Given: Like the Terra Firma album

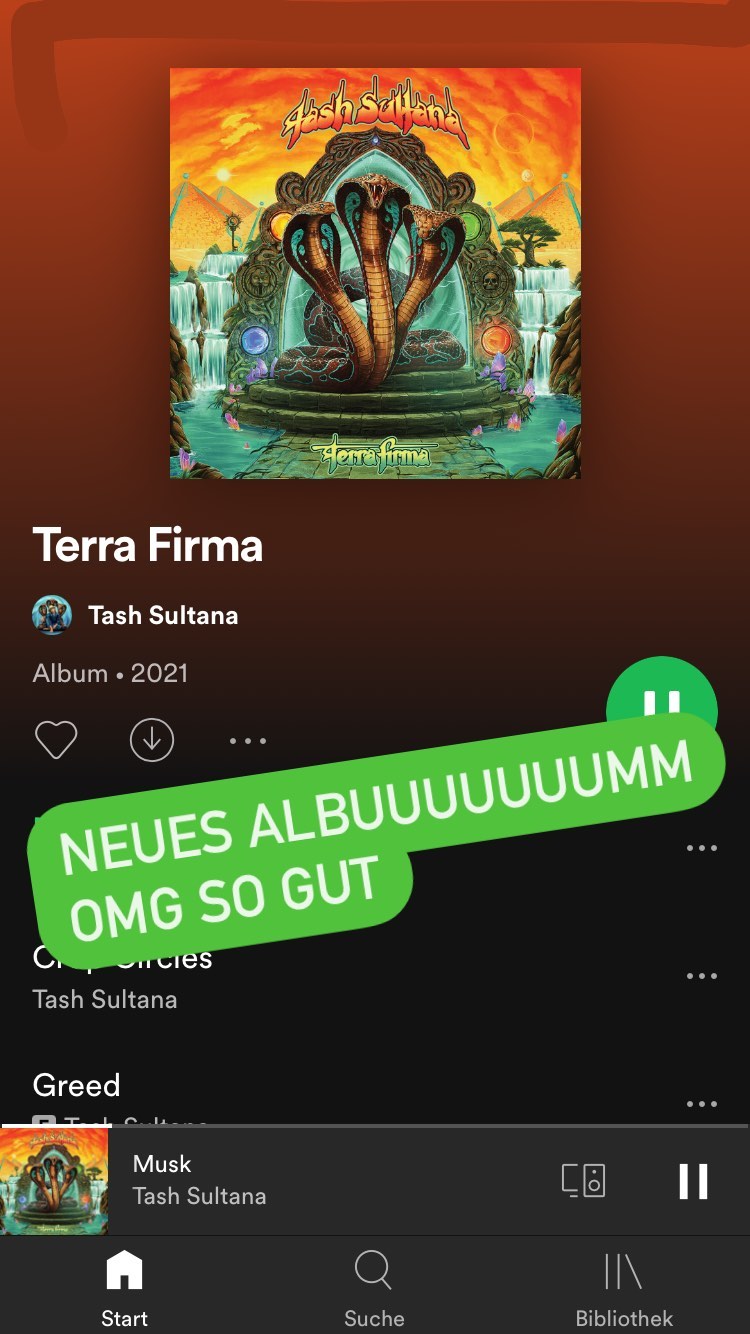Looking at the screenshot, I should coord(56,740).
